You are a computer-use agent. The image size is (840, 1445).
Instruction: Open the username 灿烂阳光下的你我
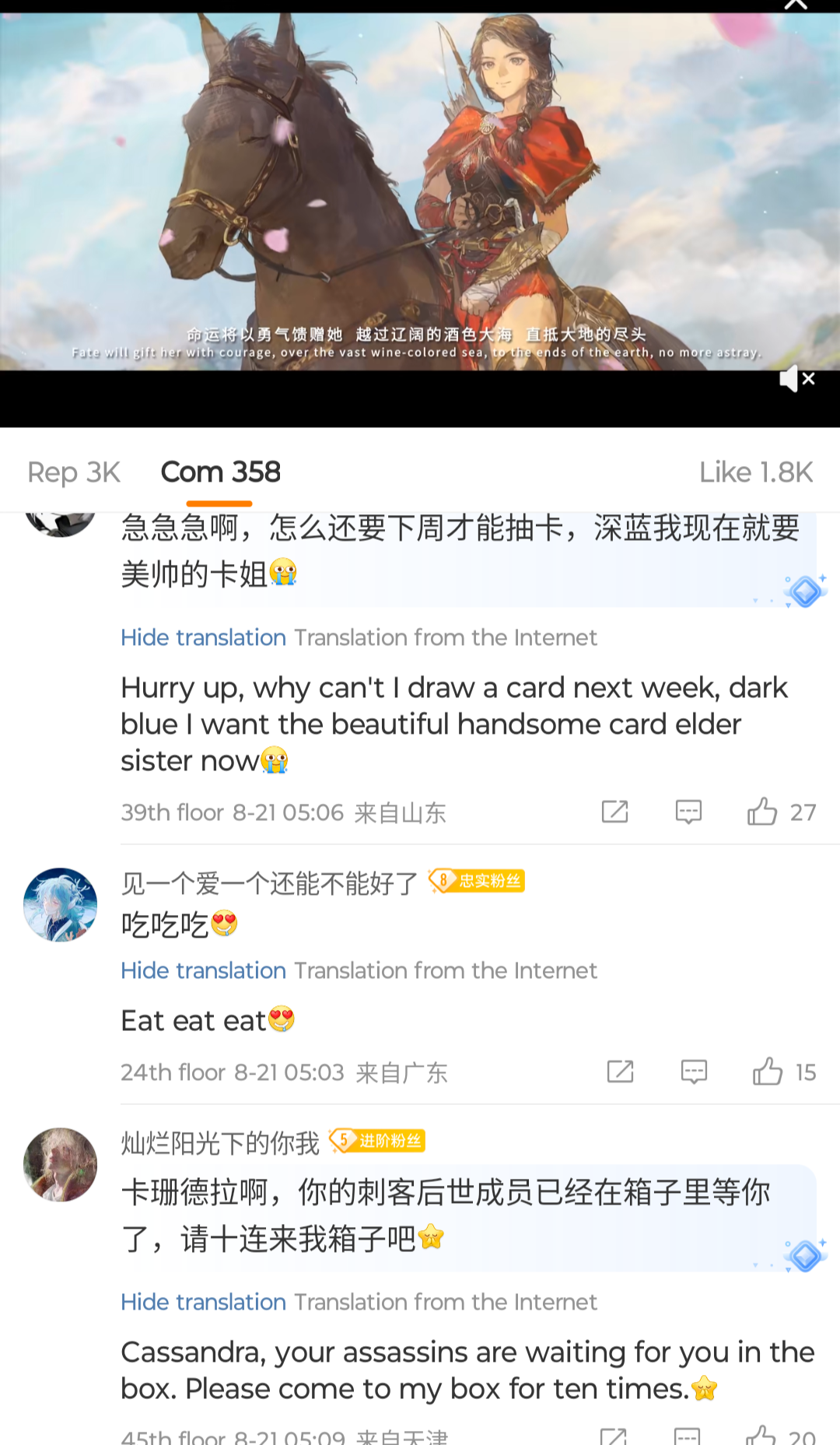tap(220, 1143)
